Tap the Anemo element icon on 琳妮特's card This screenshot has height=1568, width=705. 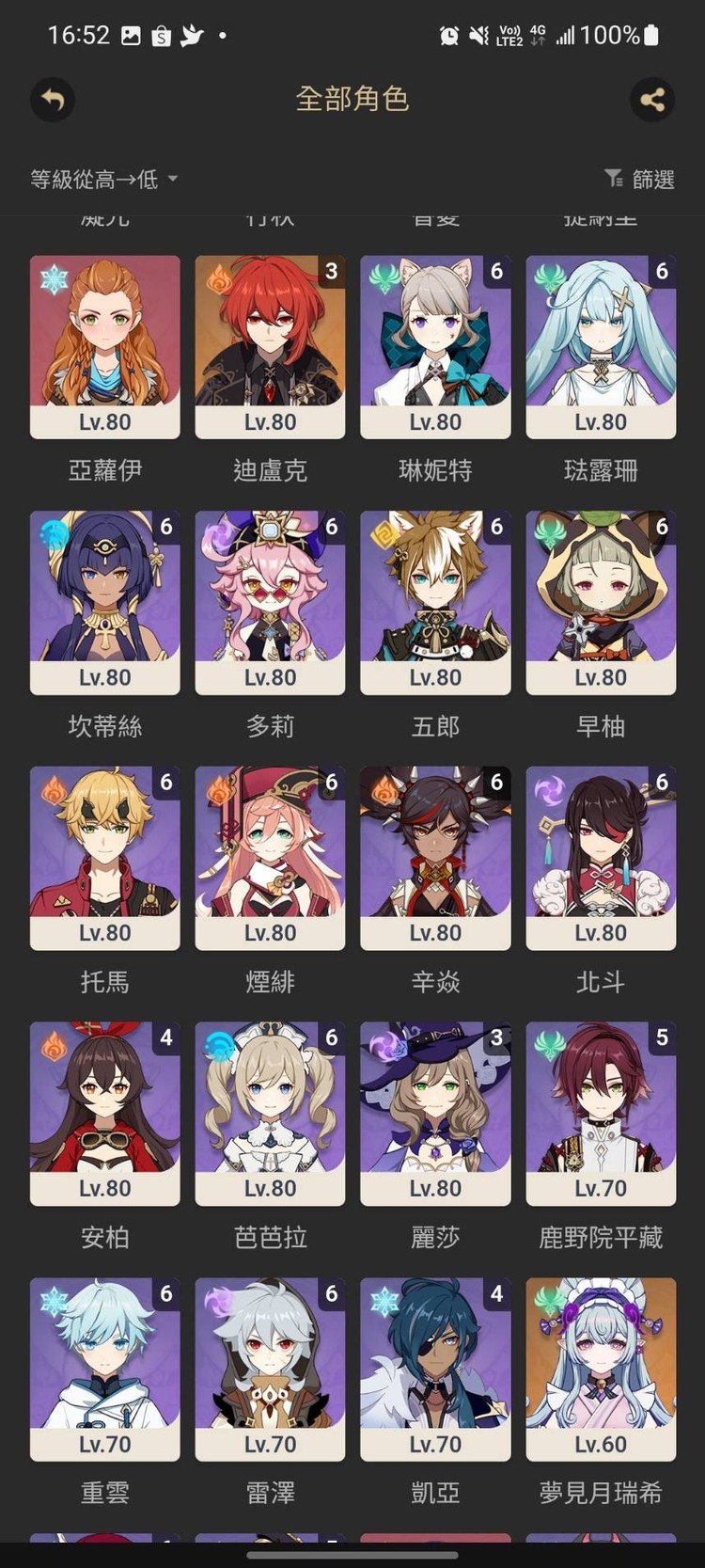[384, 275]
